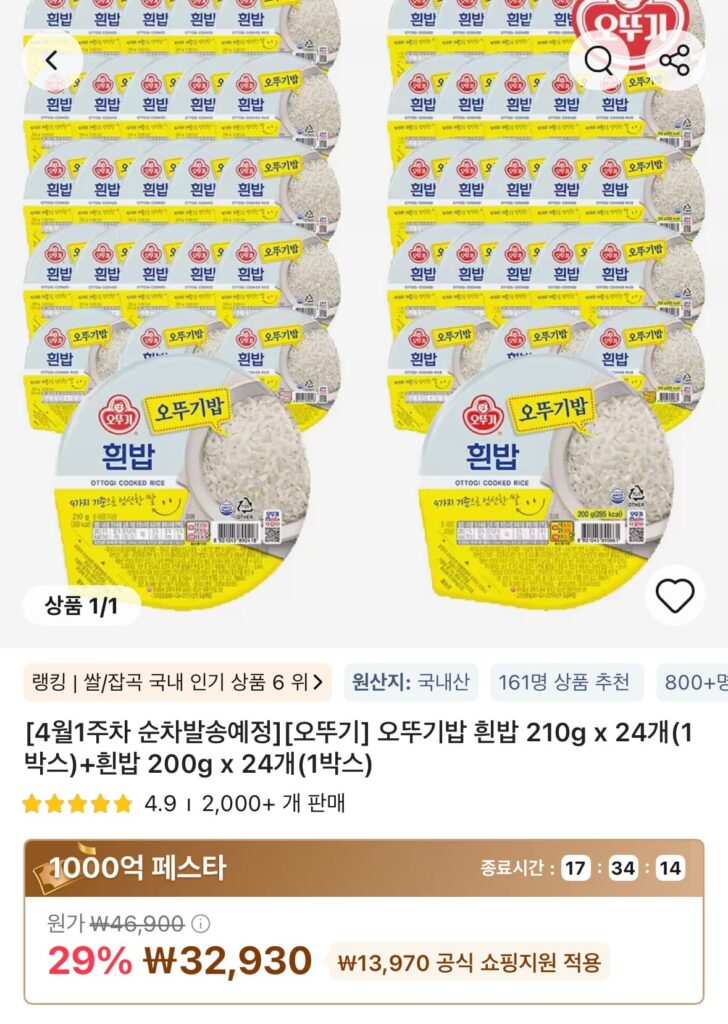
Task: Select the five-star rating icons
Action: coord(77,801)
